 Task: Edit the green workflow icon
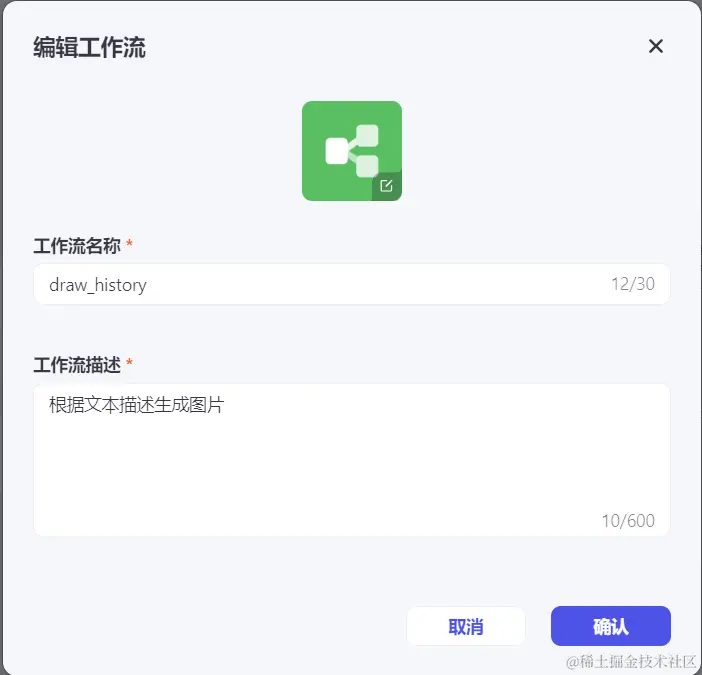coord(386,186)
